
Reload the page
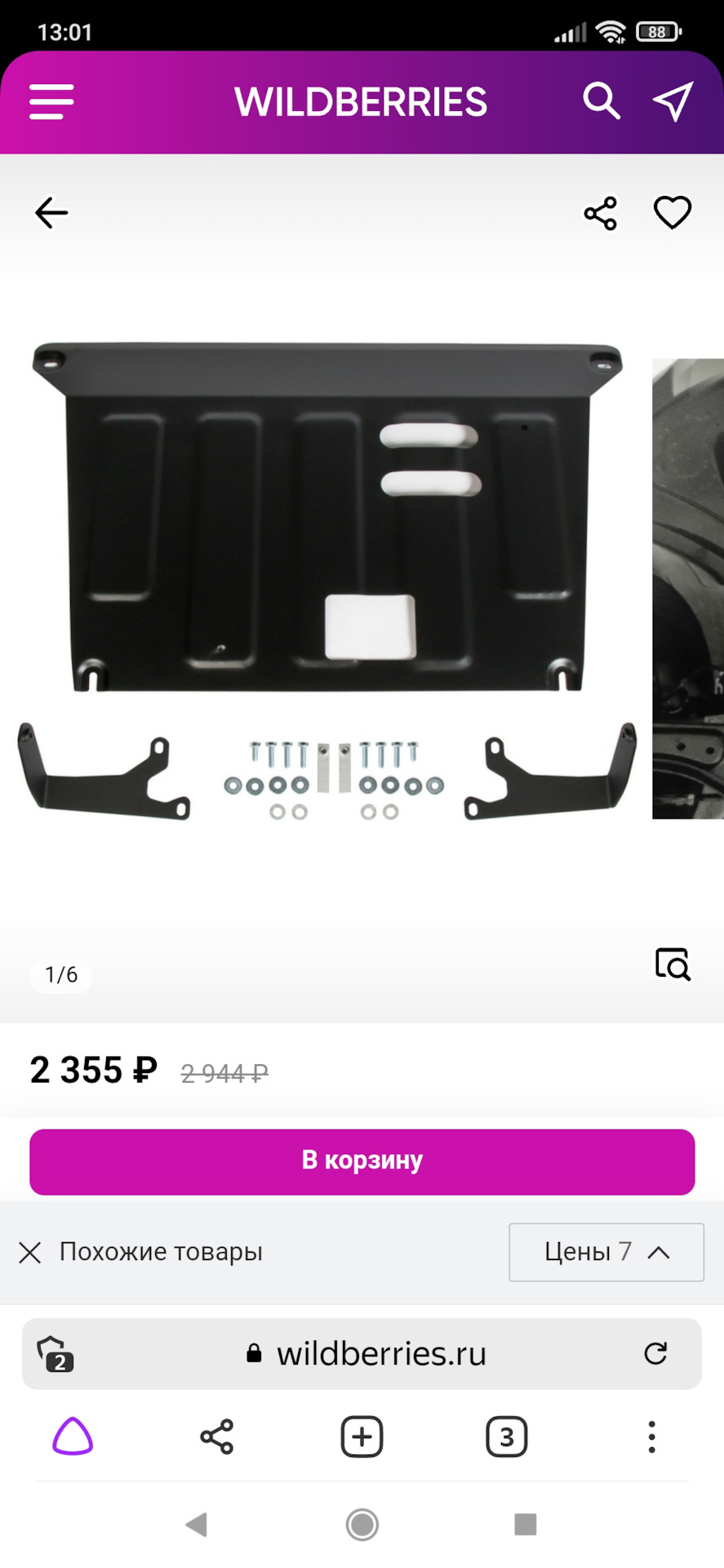tap(655, 1353)
